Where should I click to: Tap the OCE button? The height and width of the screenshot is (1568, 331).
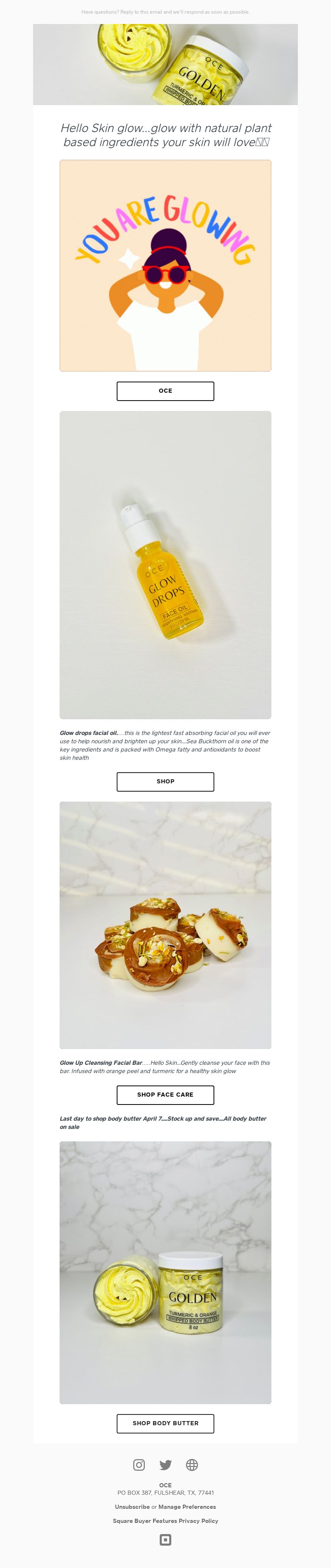point(165,391)
